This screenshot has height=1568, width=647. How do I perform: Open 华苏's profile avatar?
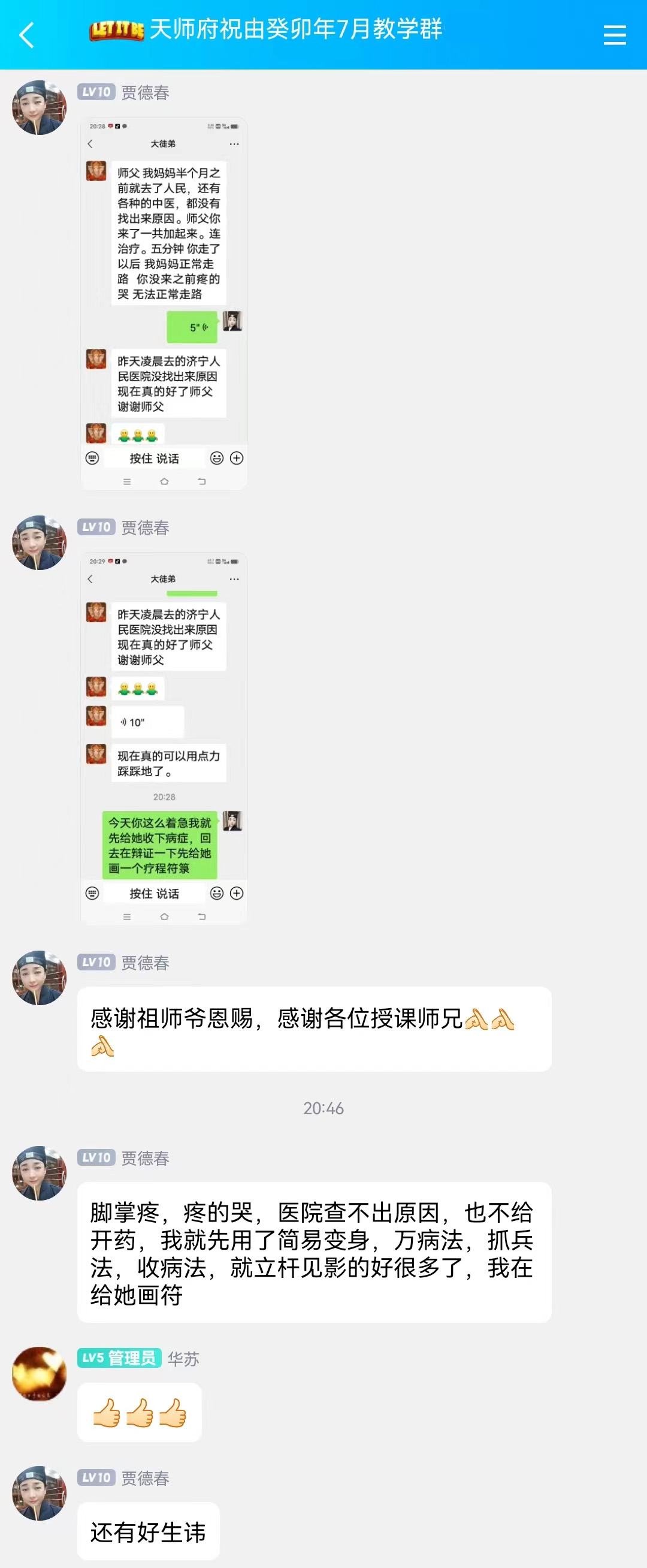click(x=39, y=1374)
